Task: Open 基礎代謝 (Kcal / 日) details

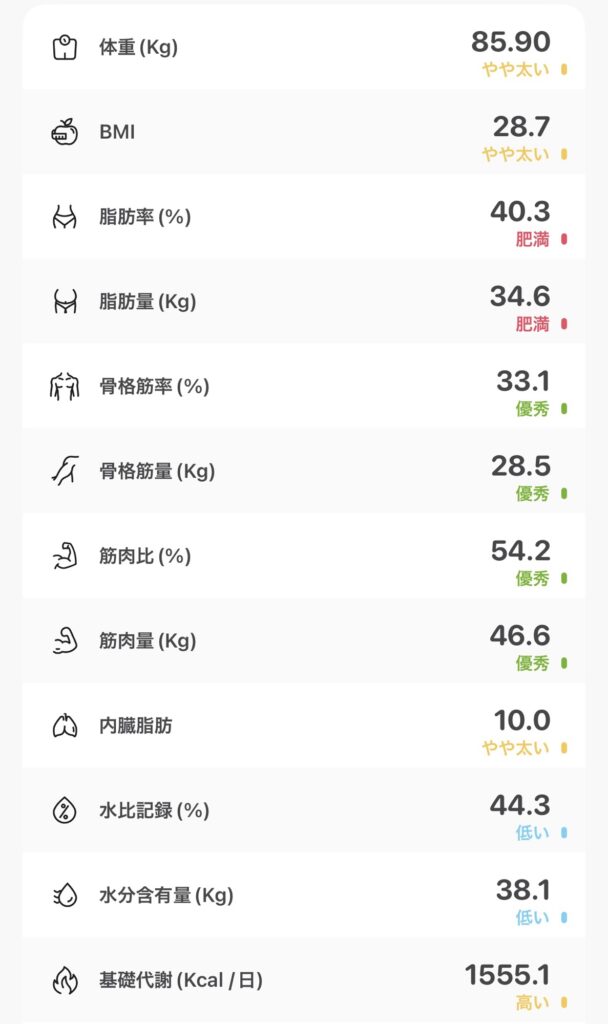Action: pyautogui.click(x=303, y=980)
